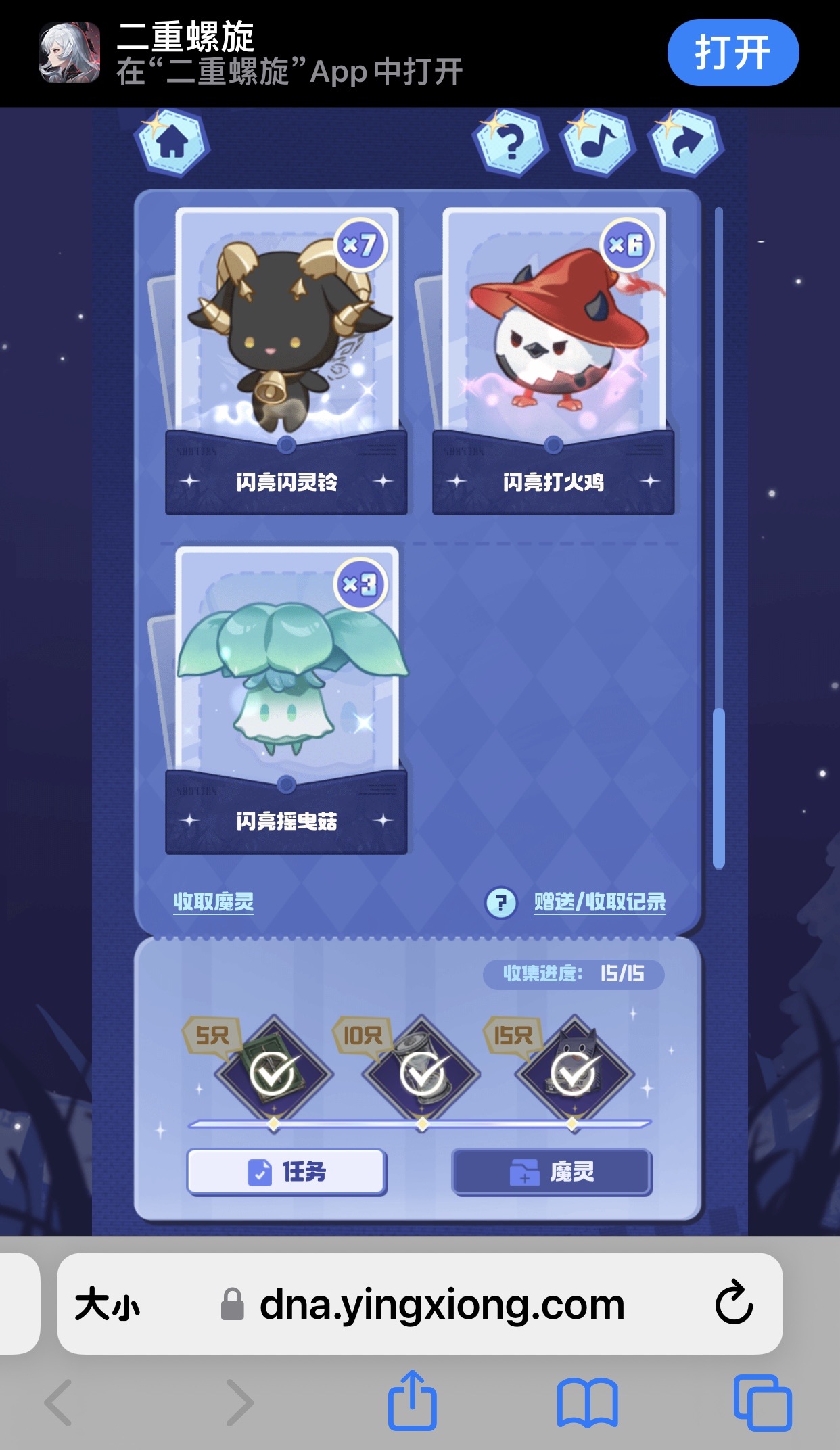Open help icon beside 赠送/收取记录
This screenshot has height=1450, width=840.
(x=500, y=902)
